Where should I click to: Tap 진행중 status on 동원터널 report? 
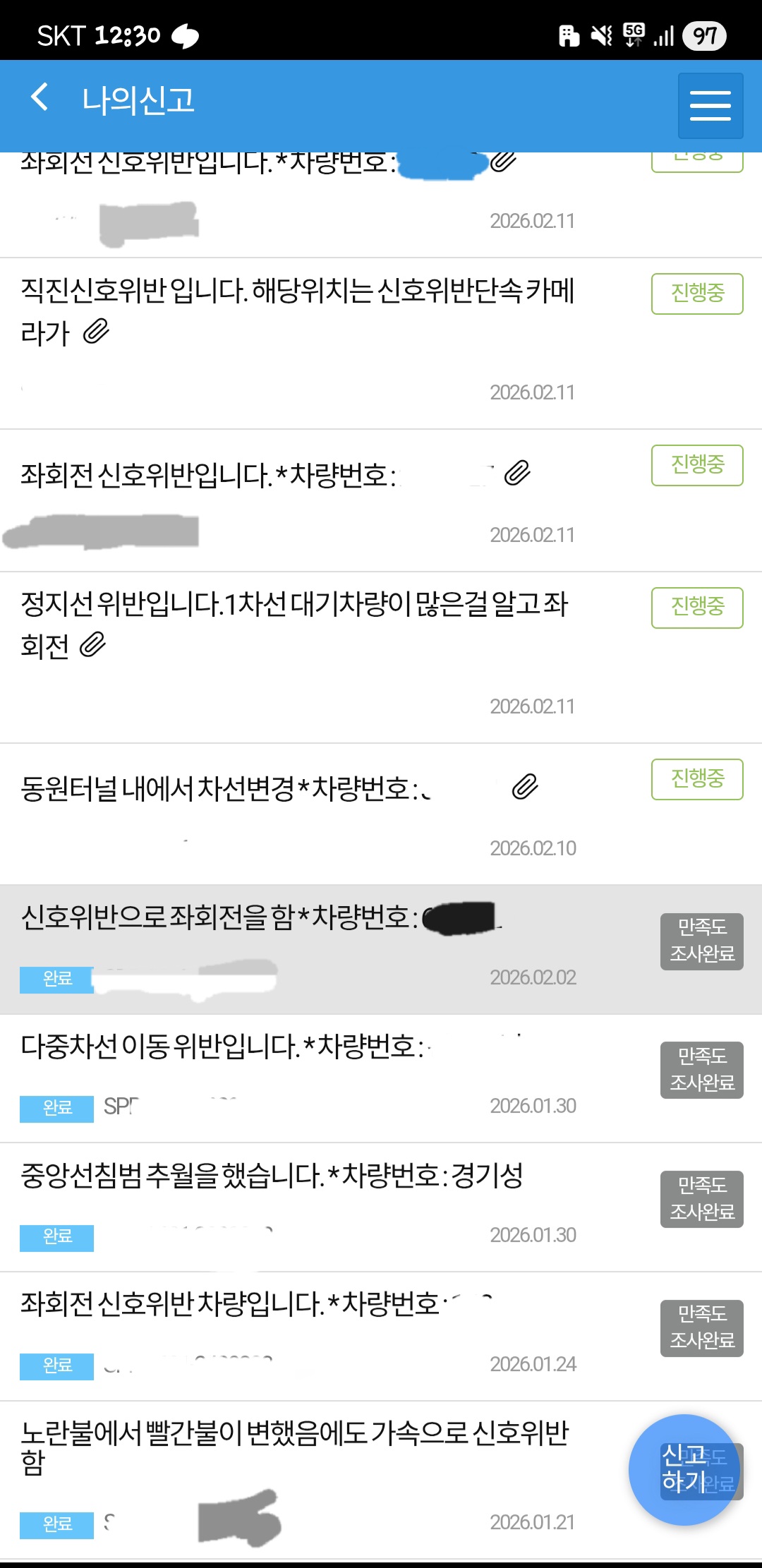coord(697,779)
